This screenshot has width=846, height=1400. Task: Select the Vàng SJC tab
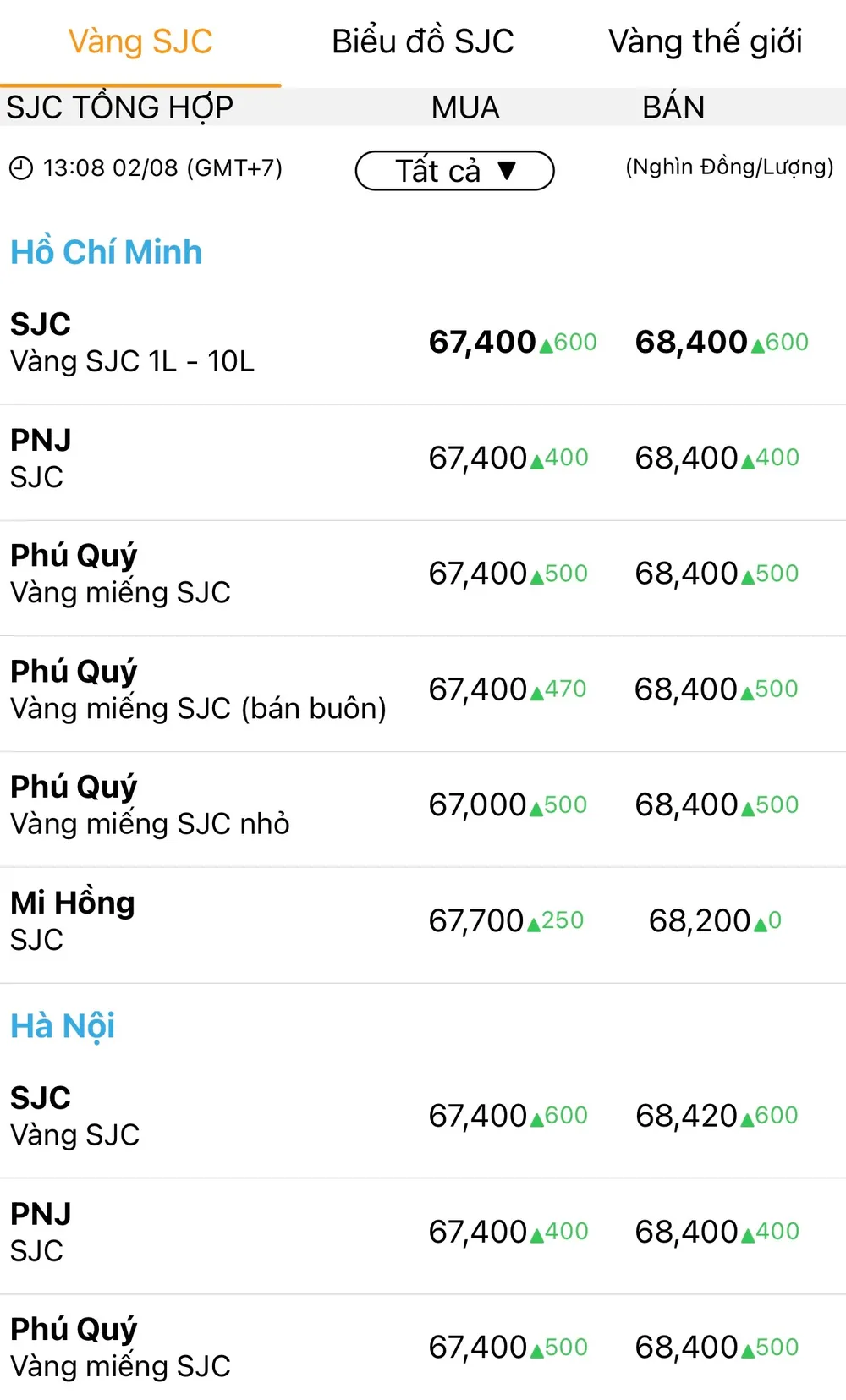click(140, 41)
